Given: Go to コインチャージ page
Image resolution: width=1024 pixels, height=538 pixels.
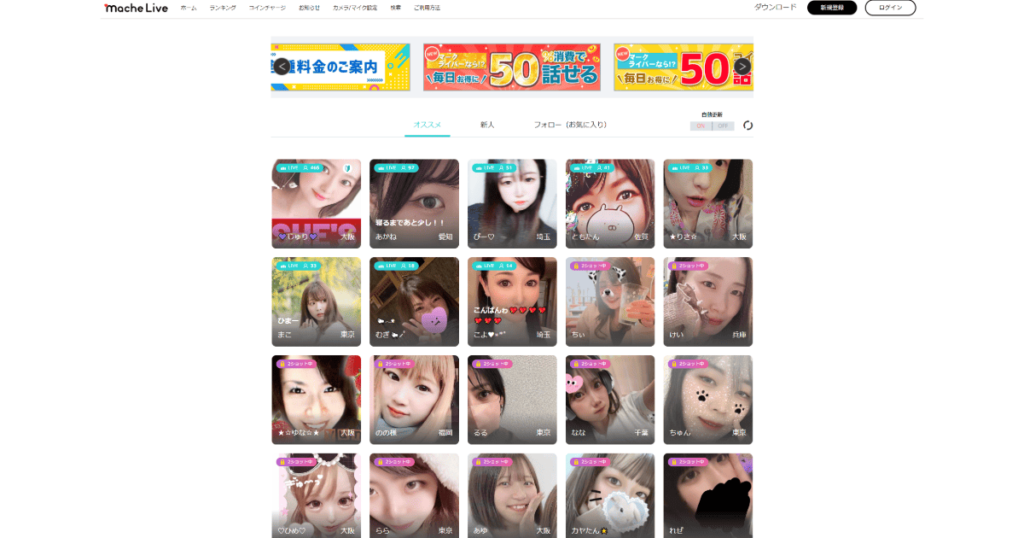Looking at the screenshot, I should click(266, 8).
